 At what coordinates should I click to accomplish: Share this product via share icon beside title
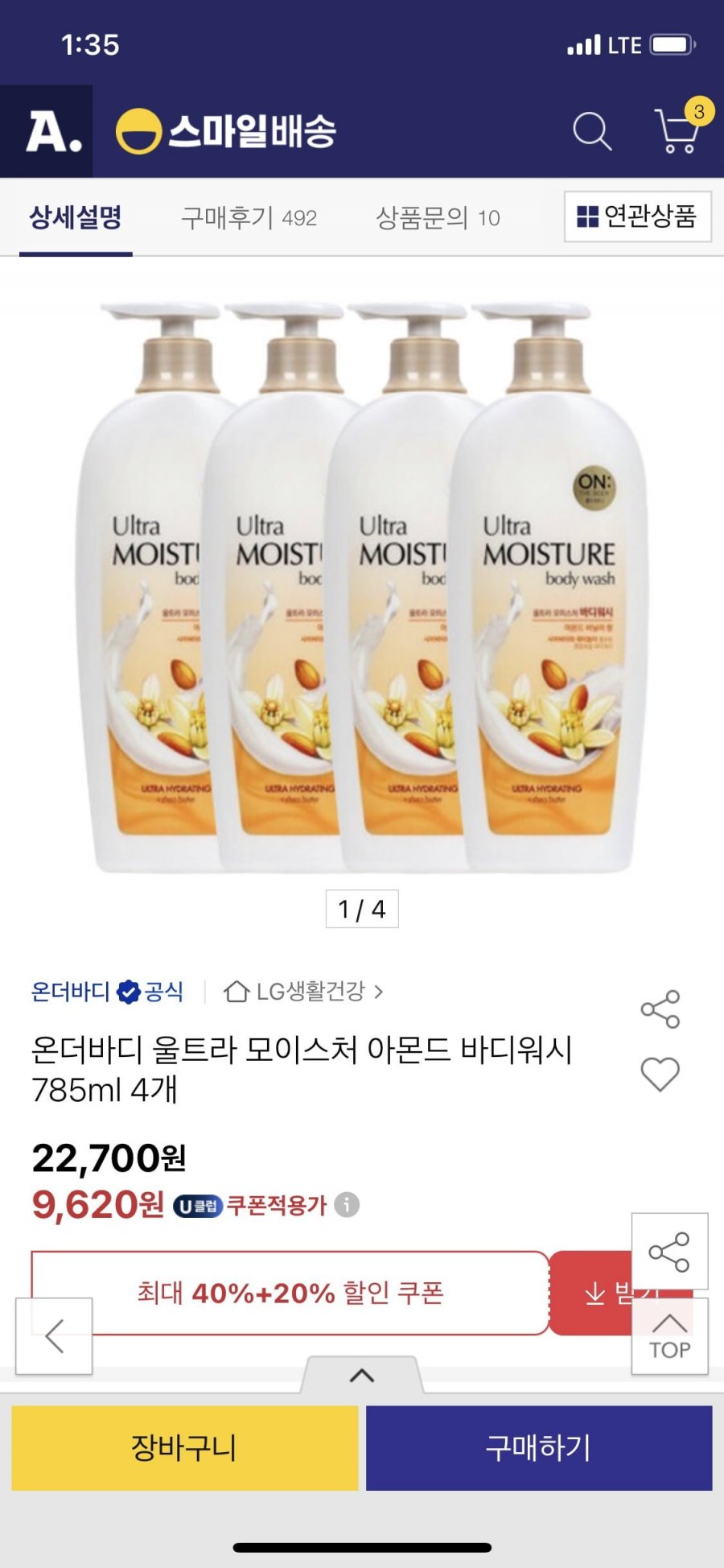[660, 1009]
